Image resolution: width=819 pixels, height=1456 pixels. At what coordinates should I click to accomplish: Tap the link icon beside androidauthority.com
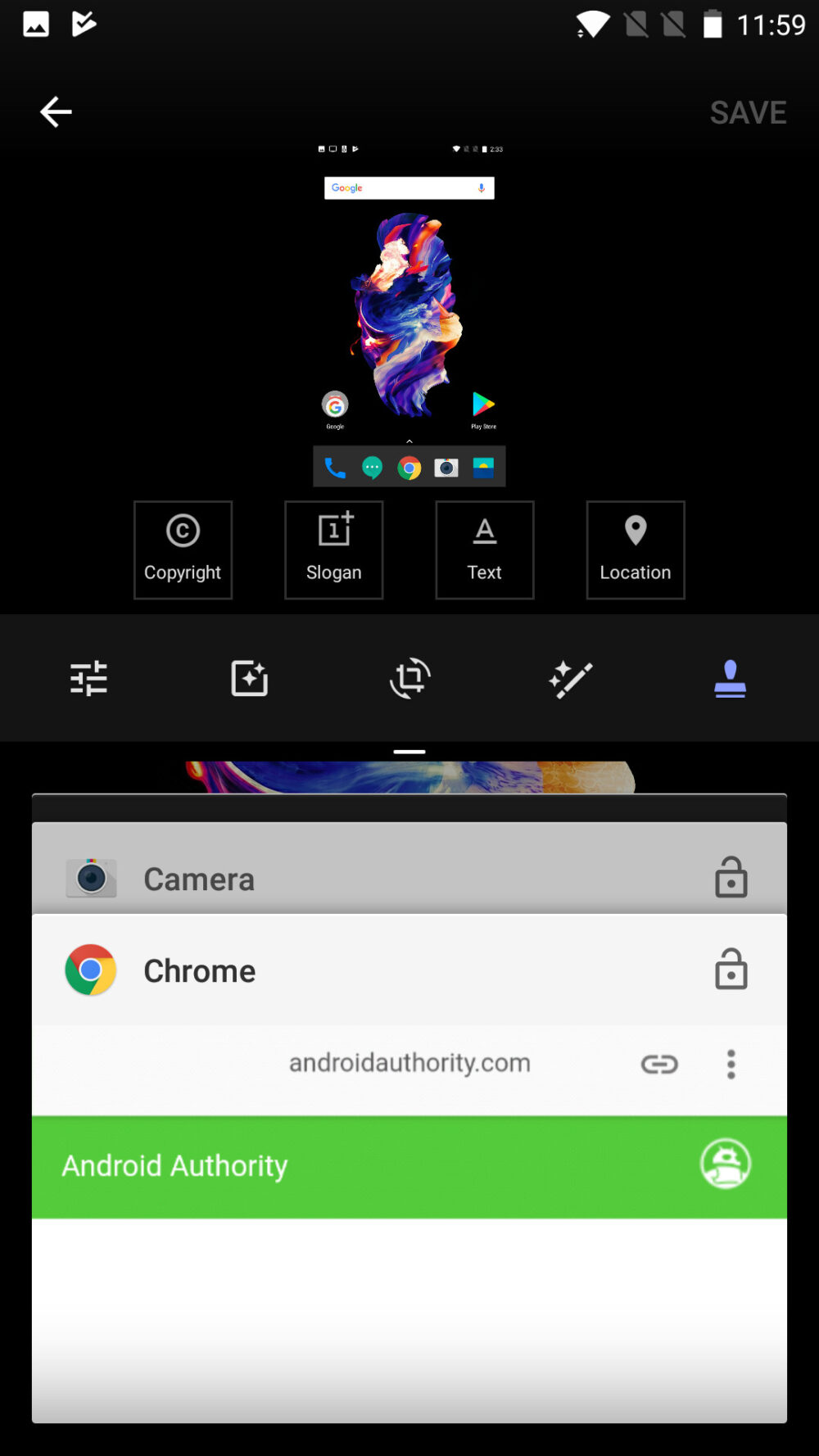[x=660, y=1064]
